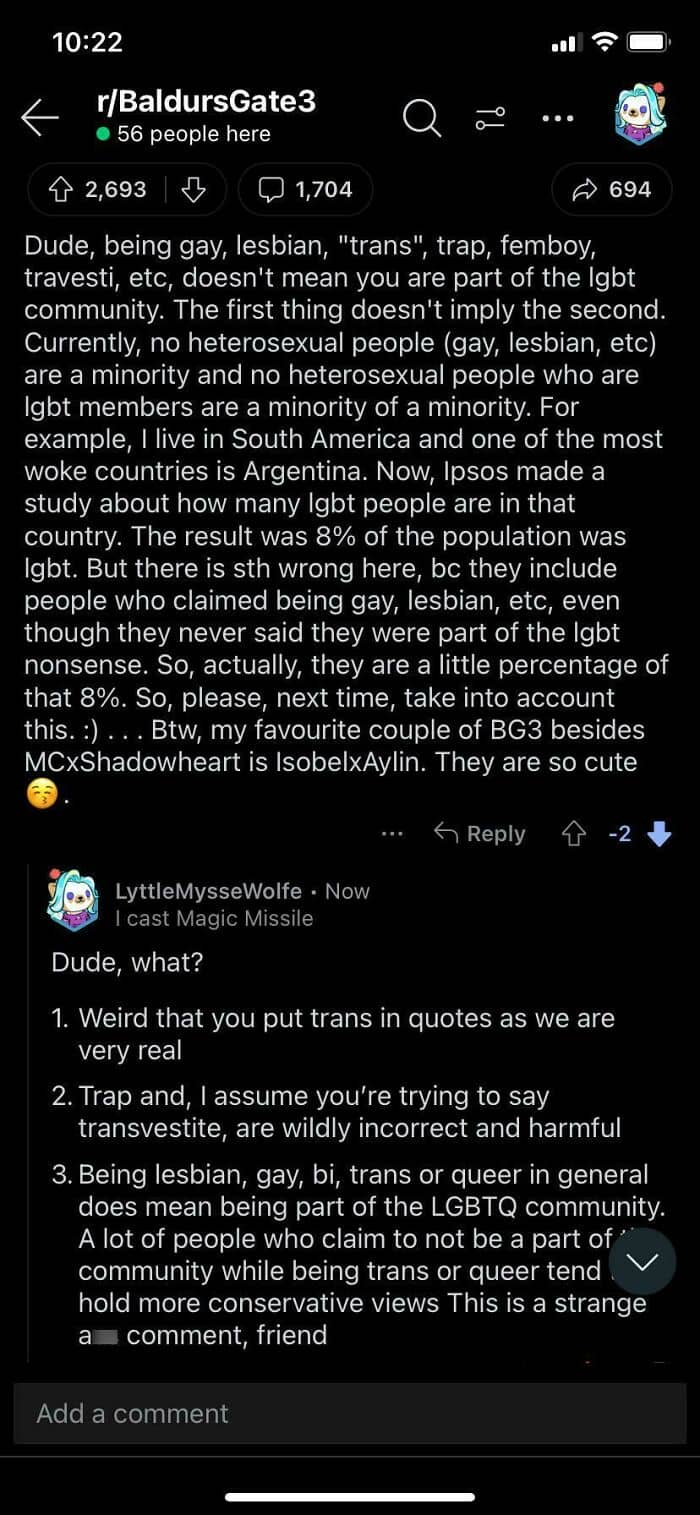This screenshot has height=1515, width=700.
Task: Upvote the comment scored -2
Action: (573, 833)
